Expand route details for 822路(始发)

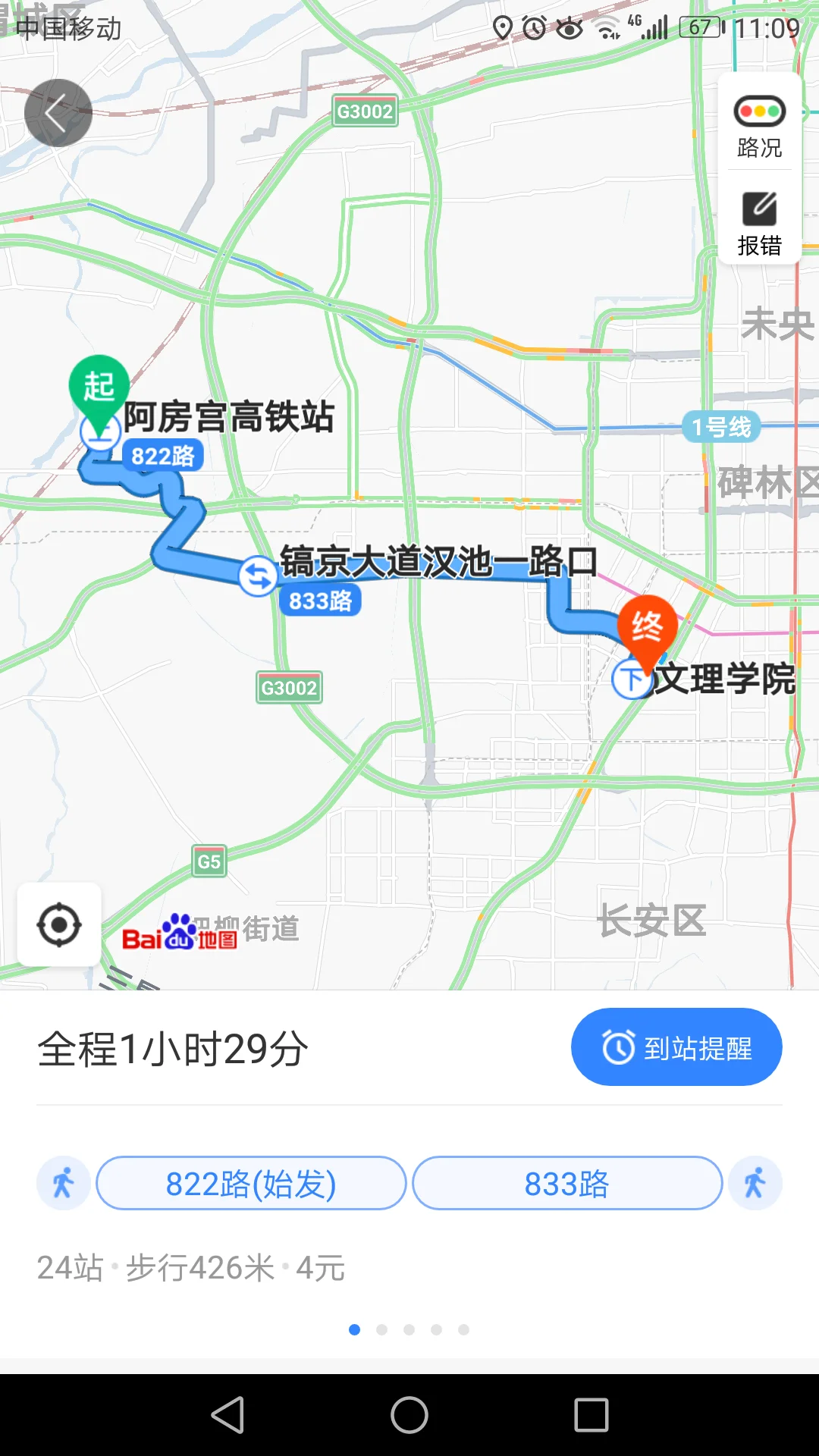click(251, 1182)
